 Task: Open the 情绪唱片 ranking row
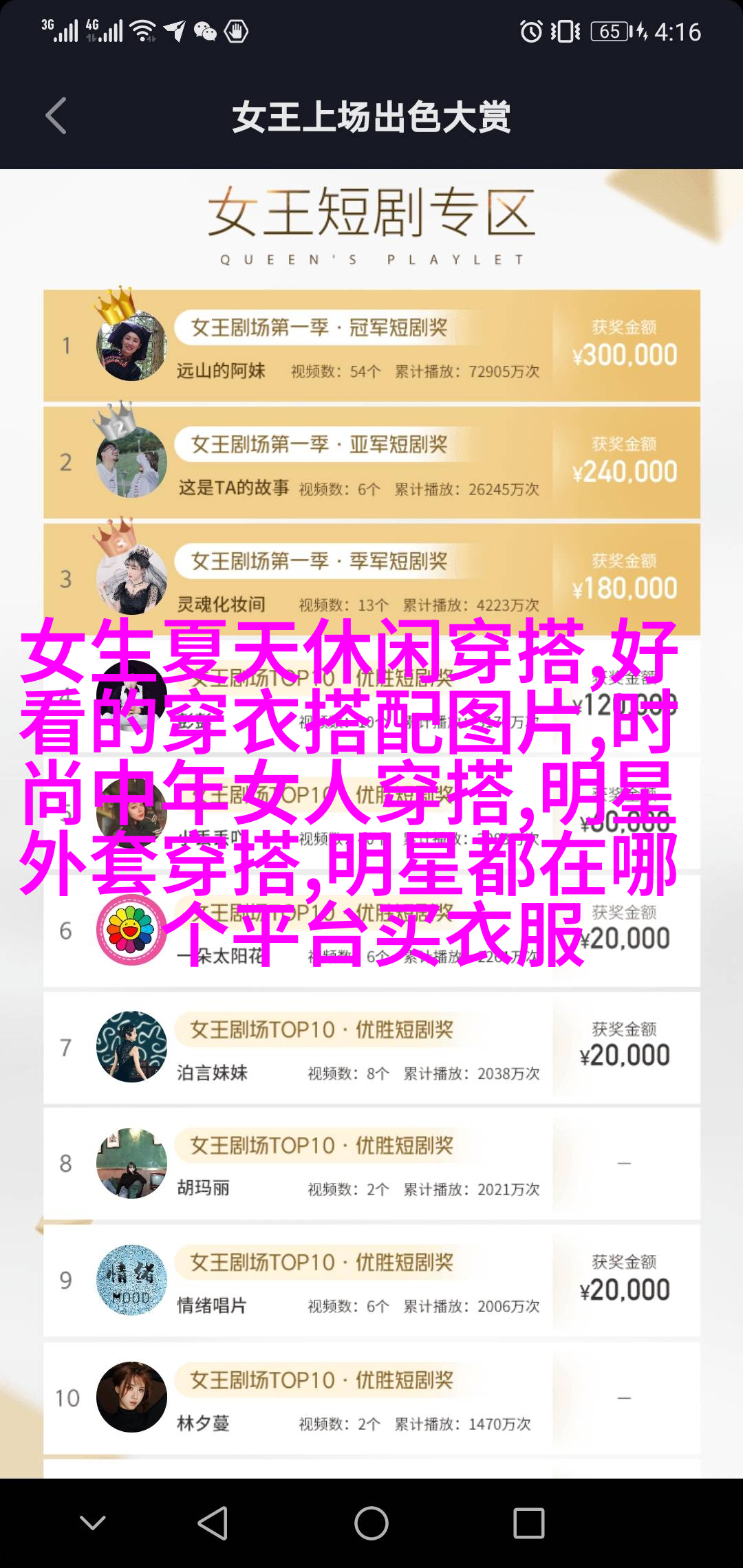click(371, 1281)
